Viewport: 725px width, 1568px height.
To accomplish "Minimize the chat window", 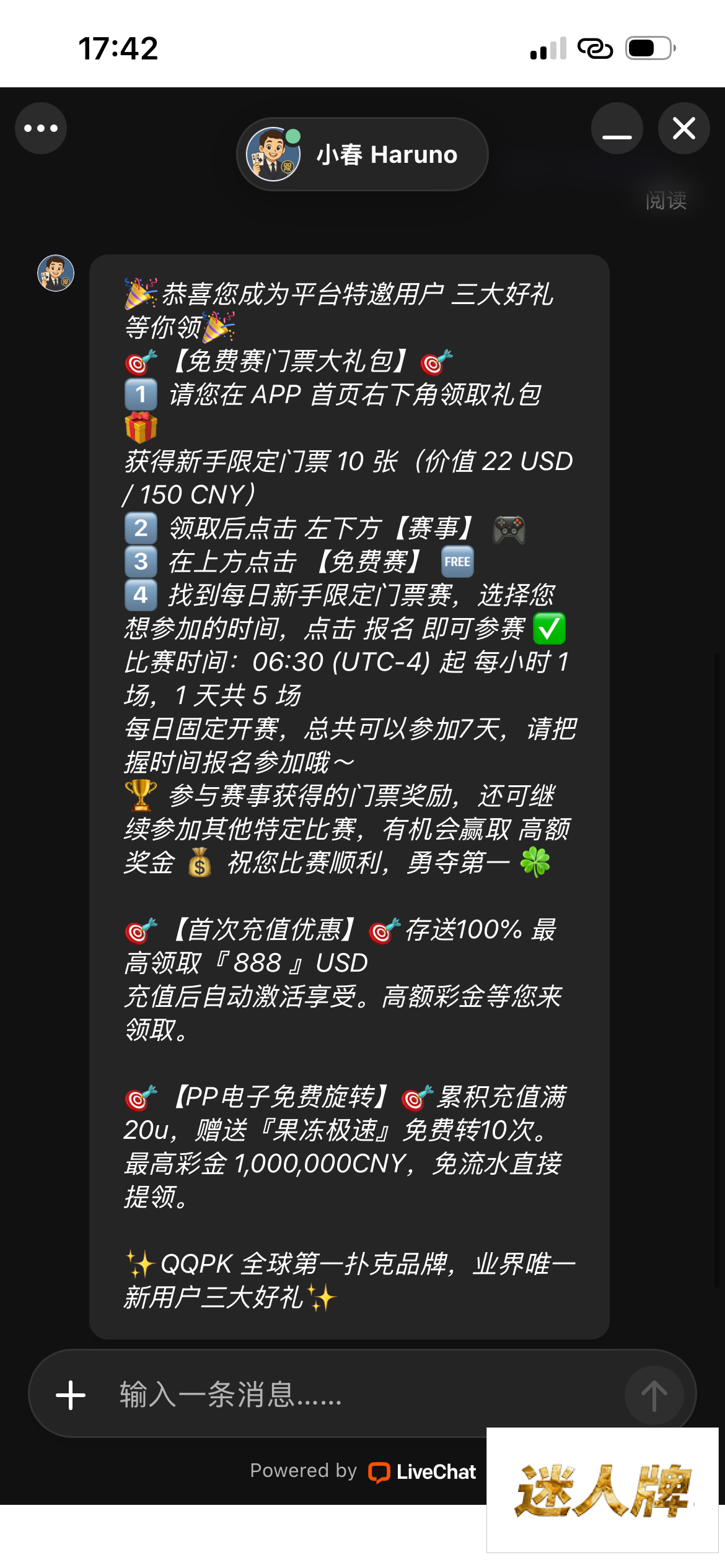I will [x=617, y=128].
